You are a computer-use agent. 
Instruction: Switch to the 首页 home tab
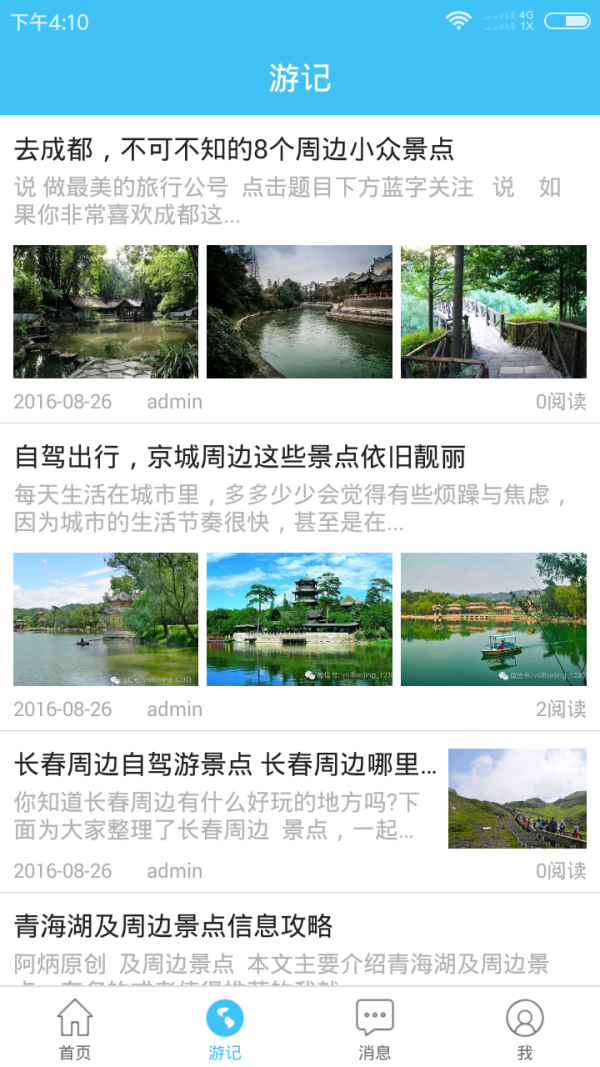click(x=75, y=1029)
